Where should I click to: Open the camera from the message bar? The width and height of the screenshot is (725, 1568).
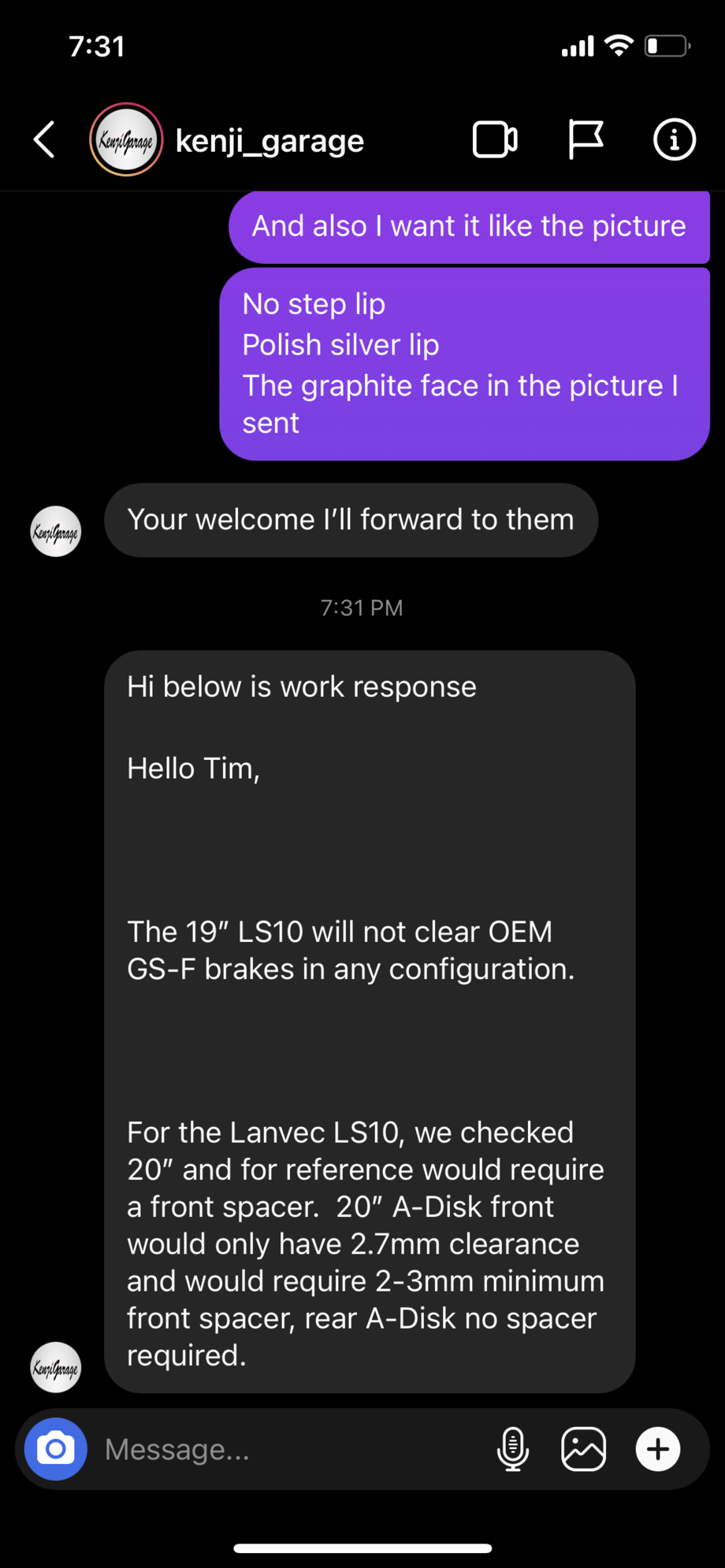pyautogui.click(x=56, y=1449)
